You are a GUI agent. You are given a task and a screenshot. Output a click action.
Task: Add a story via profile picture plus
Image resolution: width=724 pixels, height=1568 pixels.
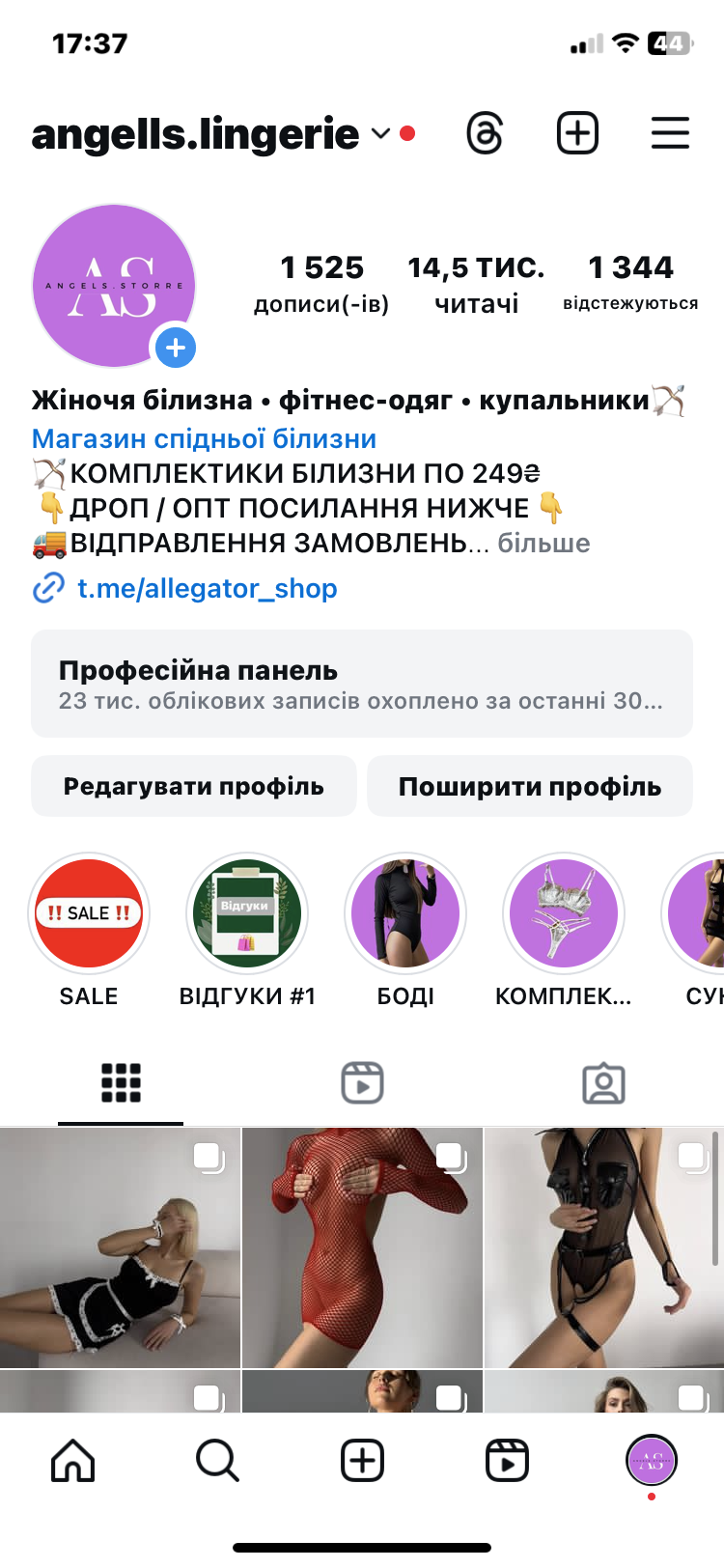[x=176, y=348]
